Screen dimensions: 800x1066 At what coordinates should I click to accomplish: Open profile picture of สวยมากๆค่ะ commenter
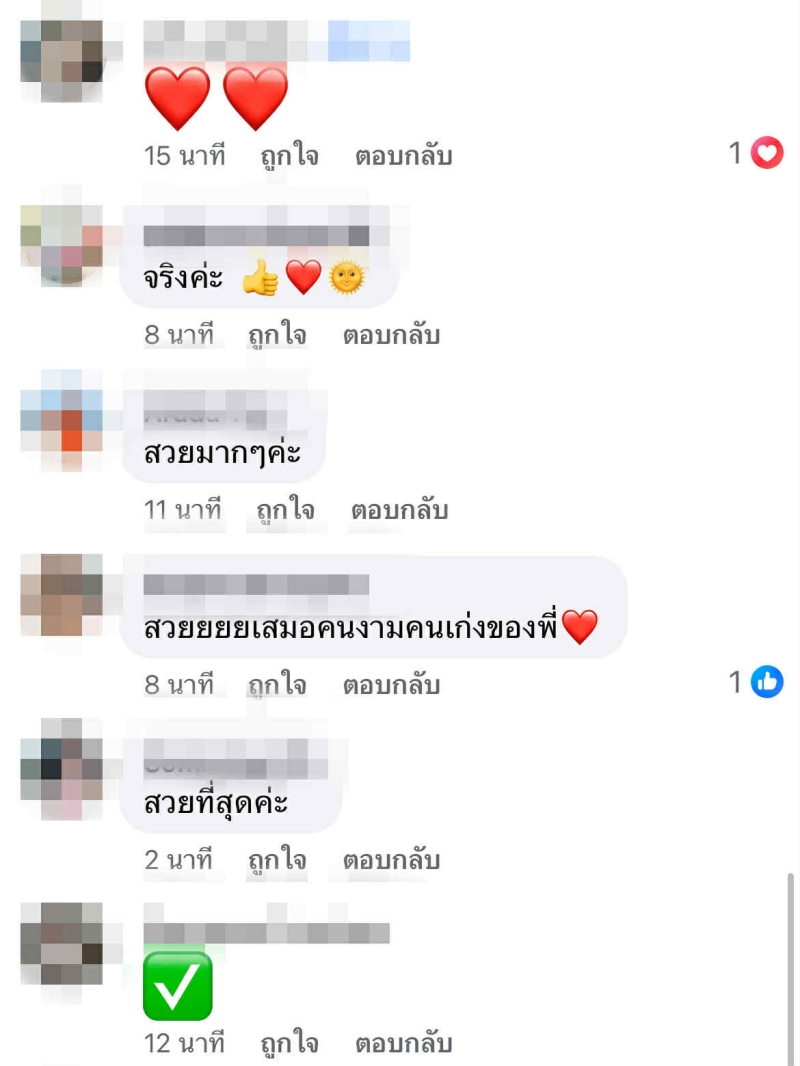point(61,420)
